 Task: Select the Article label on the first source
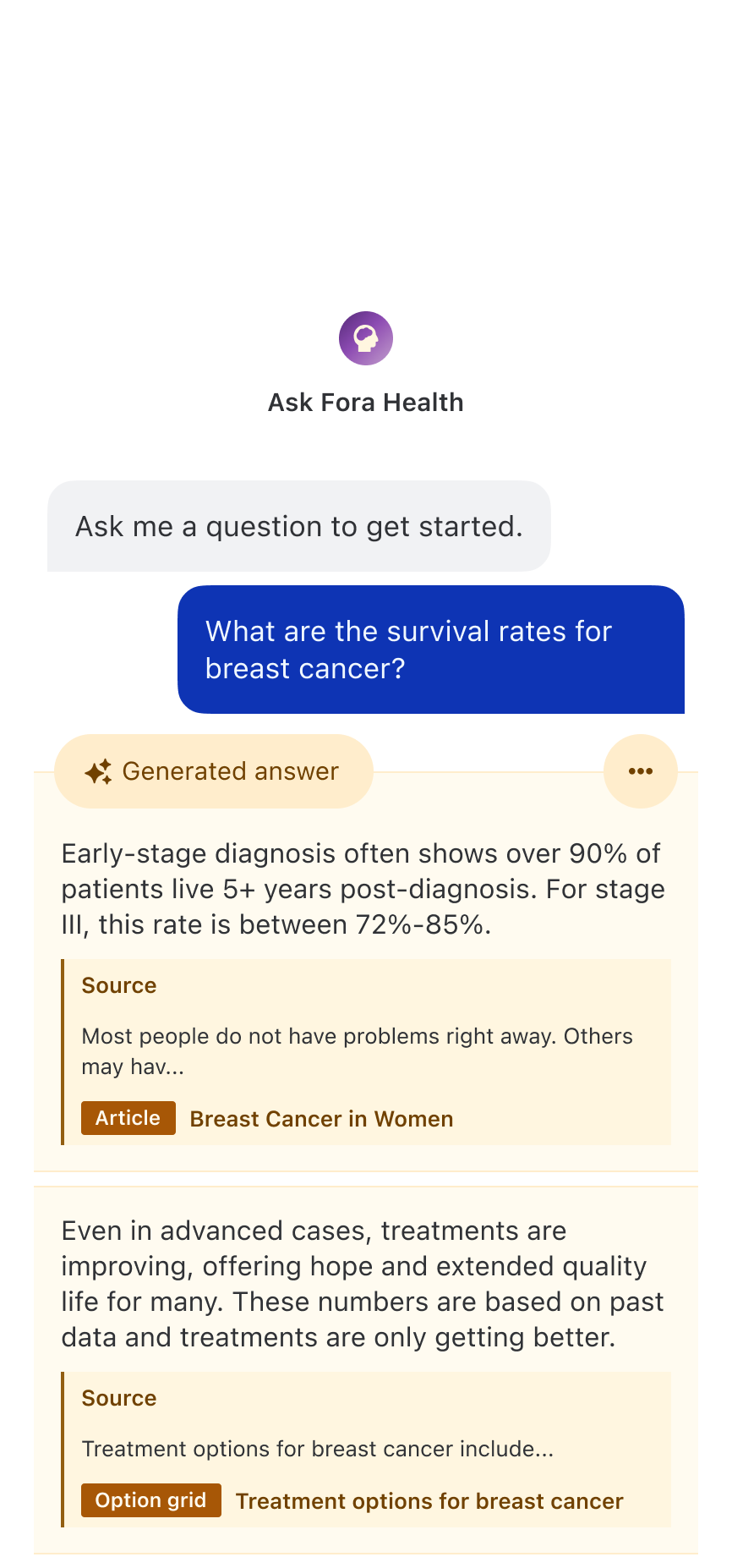pyautogui.click(x=128, y=1117)
